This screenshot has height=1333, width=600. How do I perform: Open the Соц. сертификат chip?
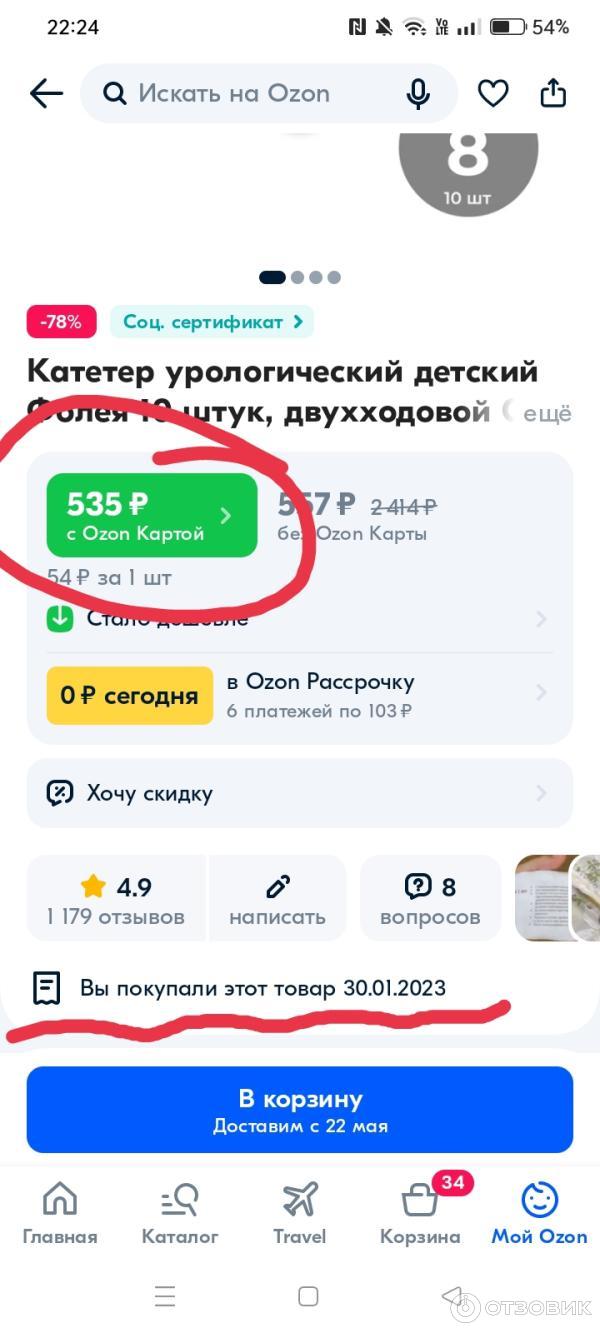212,322
